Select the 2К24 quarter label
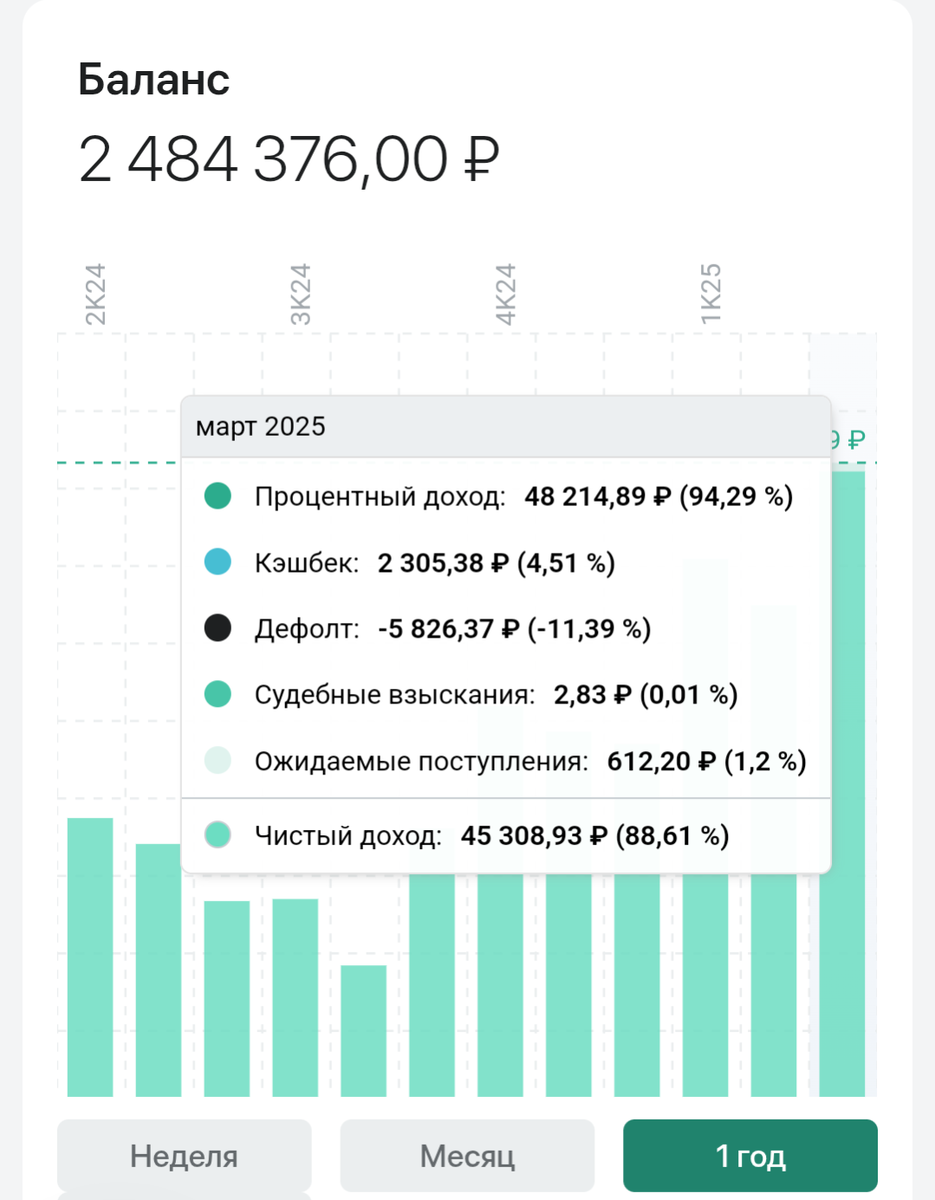Image resolution: width=935 pixels, height=1200 pixels. (x=95, y=290)
